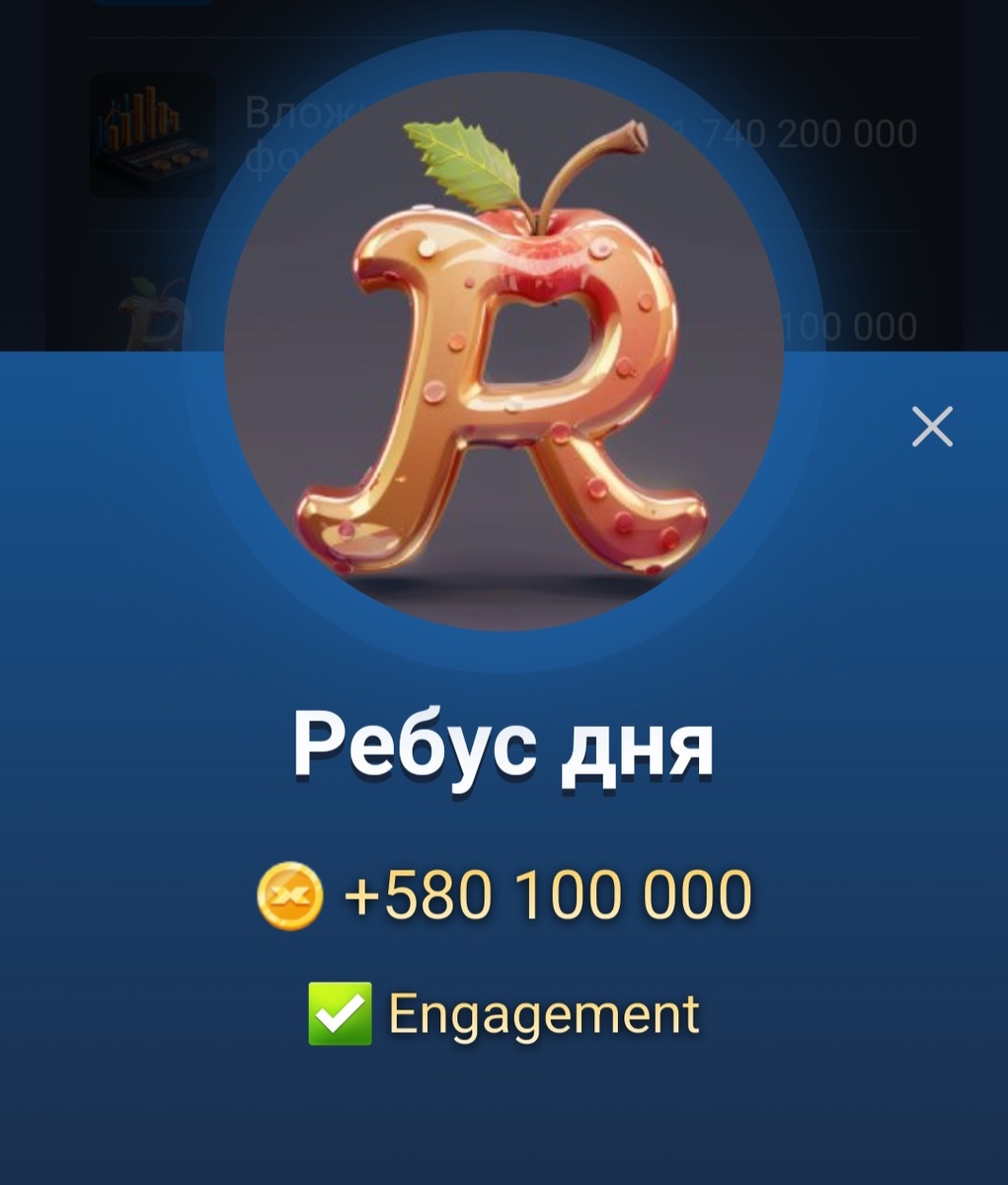The height and width of the screenshot is (1185, 1008).
Task: Click the 1 740 200 000 price value
Action: pos(798,130)
